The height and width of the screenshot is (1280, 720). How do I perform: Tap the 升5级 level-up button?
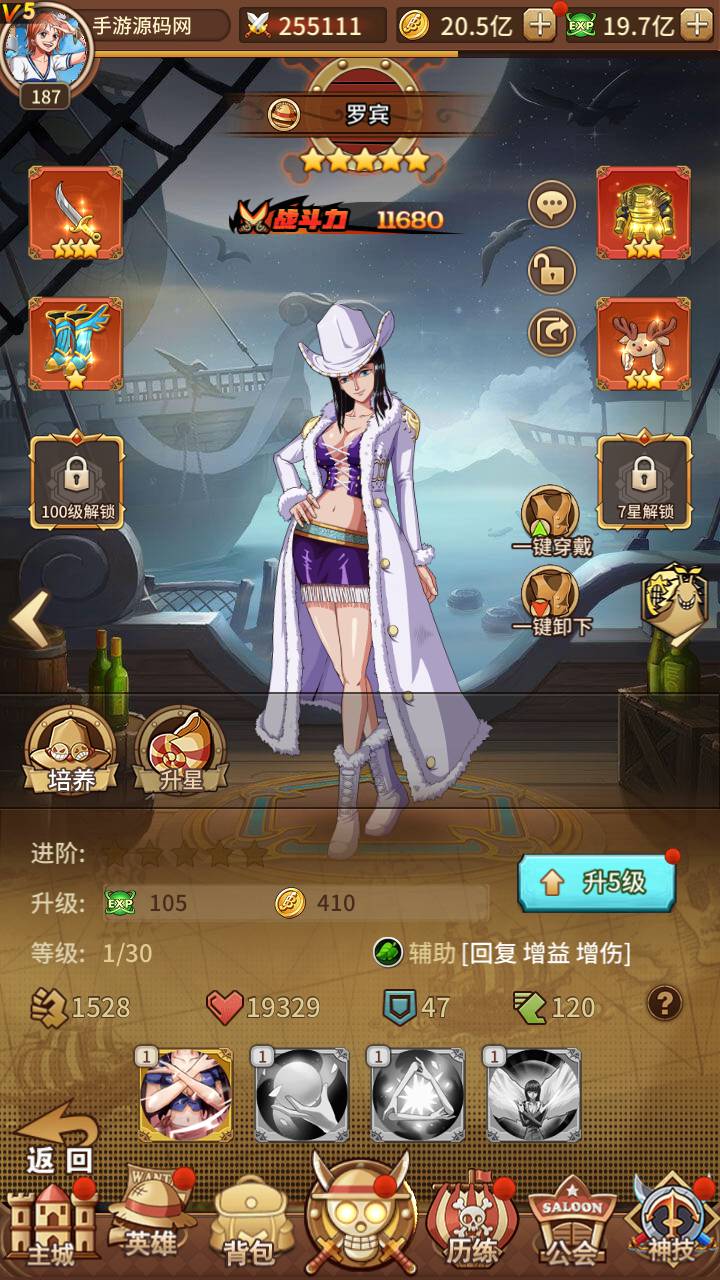click(597, 881)
